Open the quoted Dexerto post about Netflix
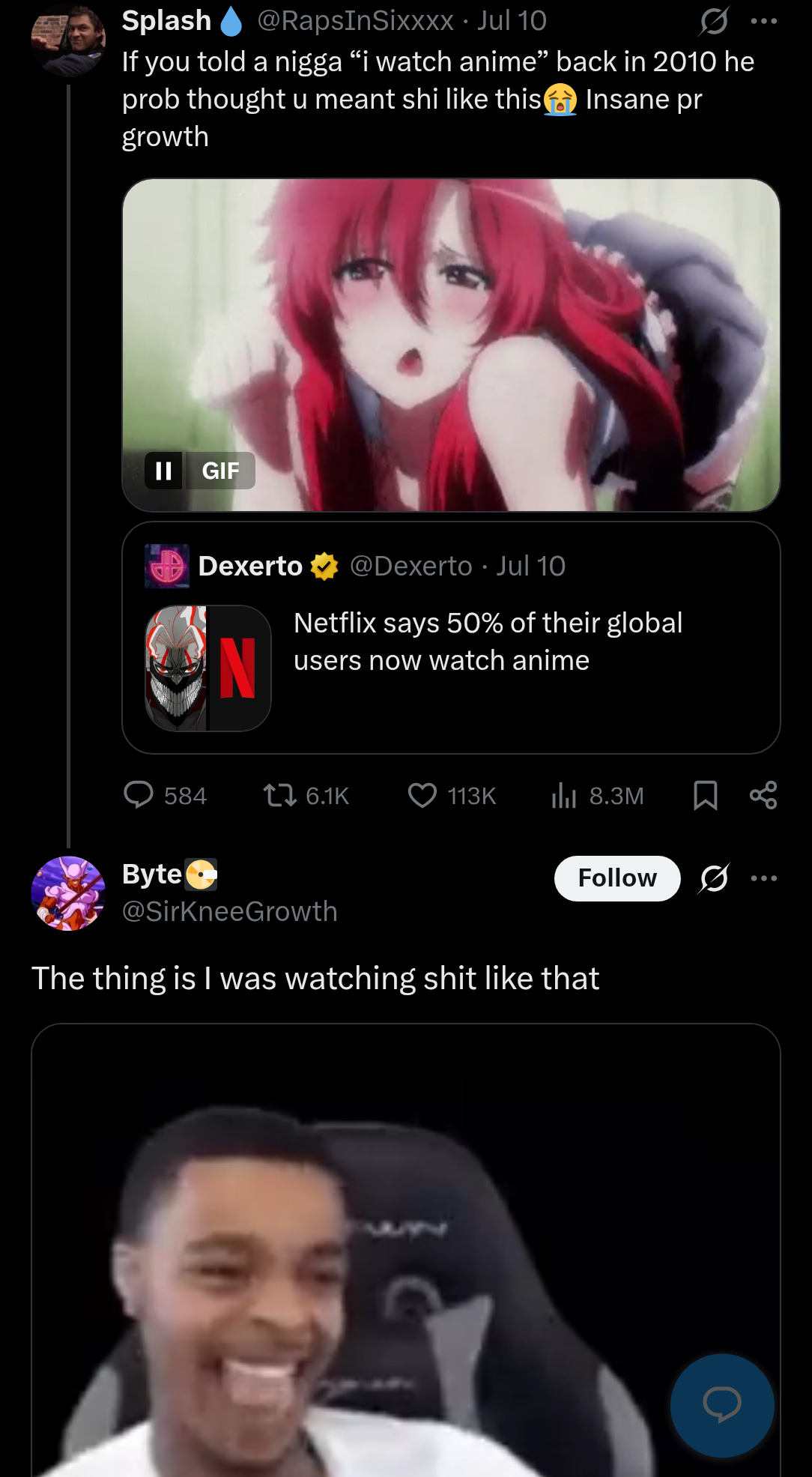The height and width of the screenshot is (1477, 812). 451,638
